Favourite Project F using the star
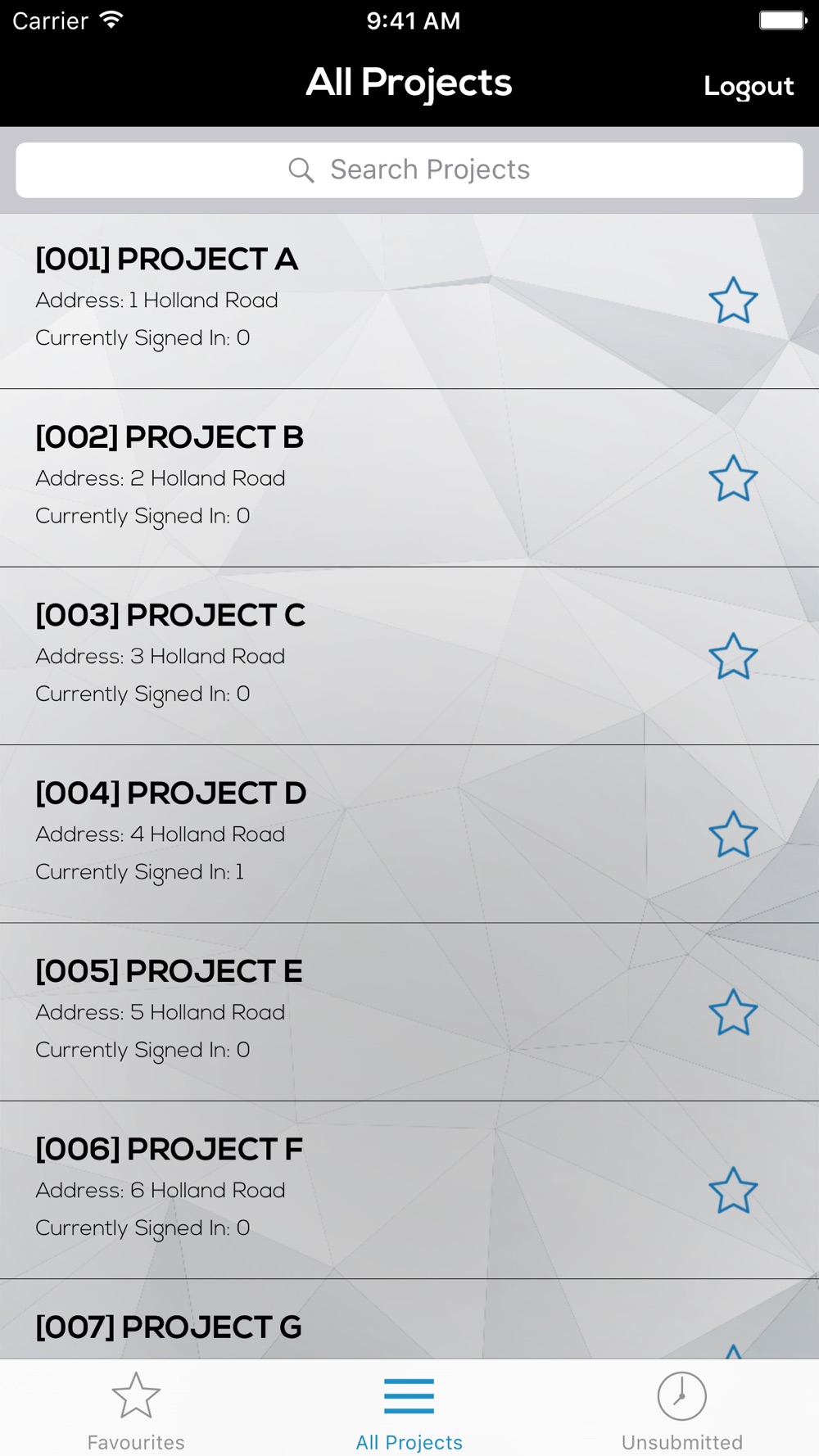The image size is (819, 1456). 733,1190
